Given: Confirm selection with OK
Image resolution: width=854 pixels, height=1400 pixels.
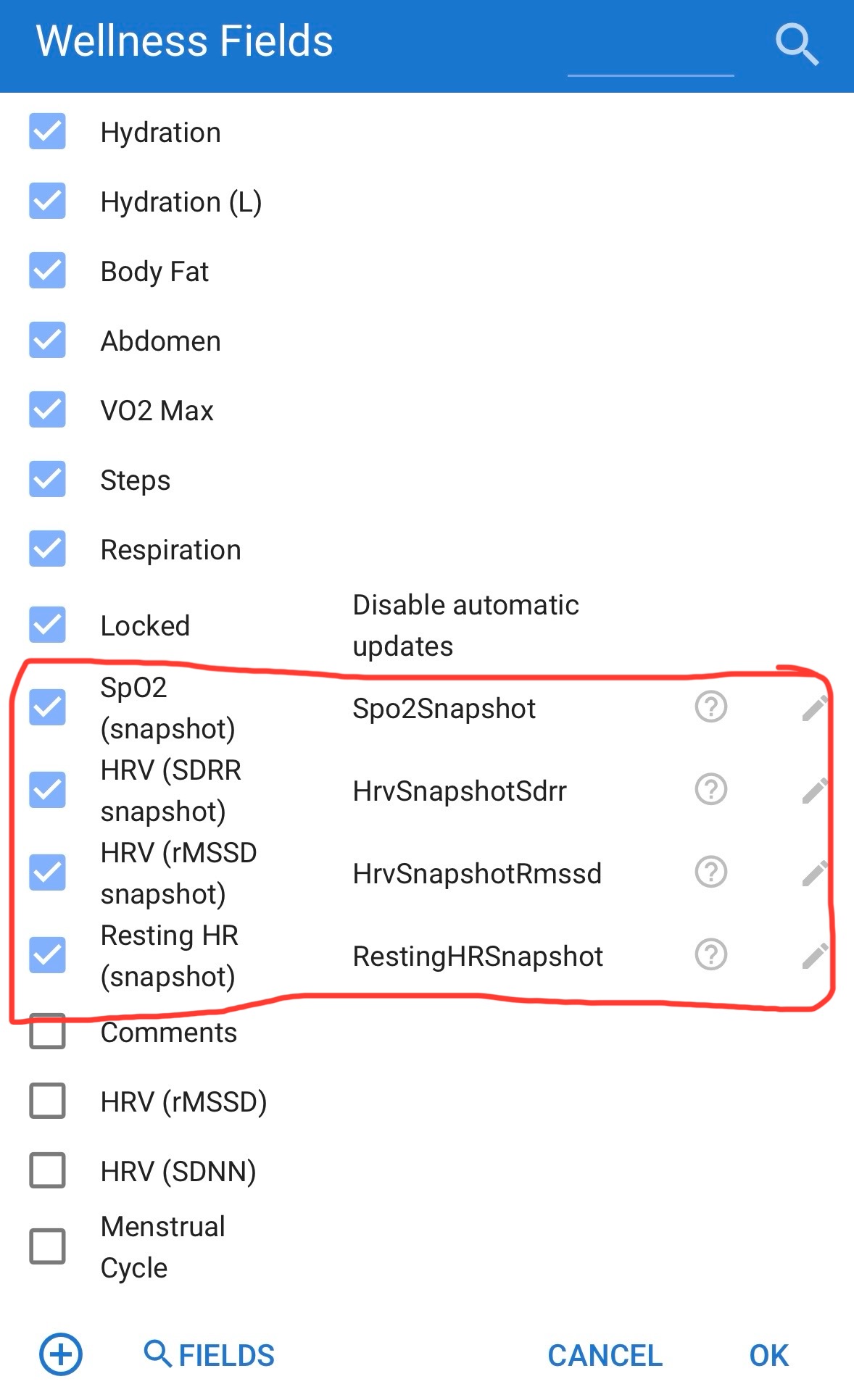Looking at the screenshot, I should point(768,1355).
